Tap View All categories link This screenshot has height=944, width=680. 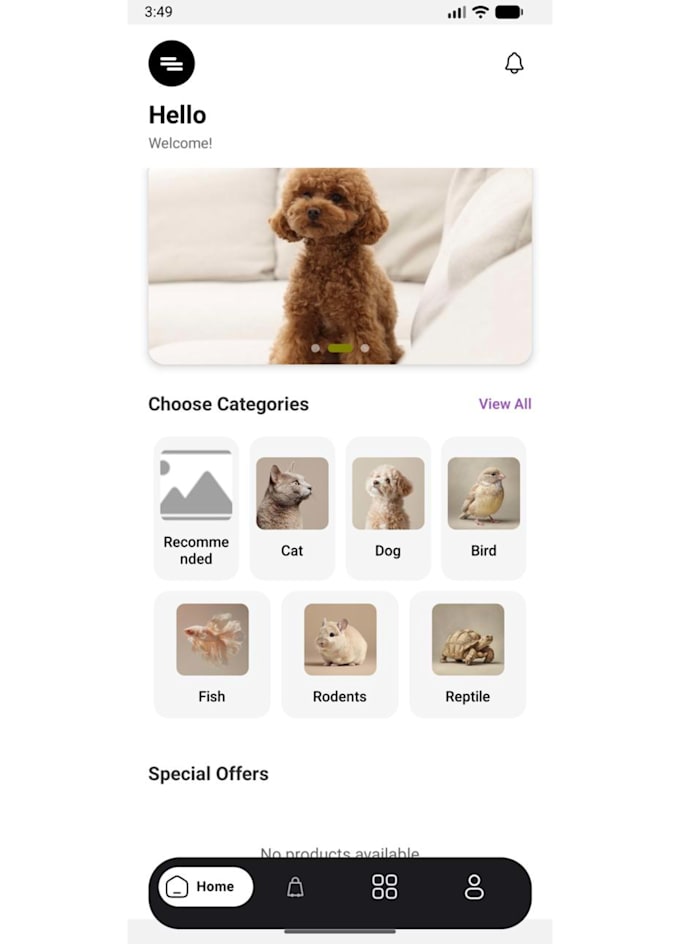[x=505, y=404]
